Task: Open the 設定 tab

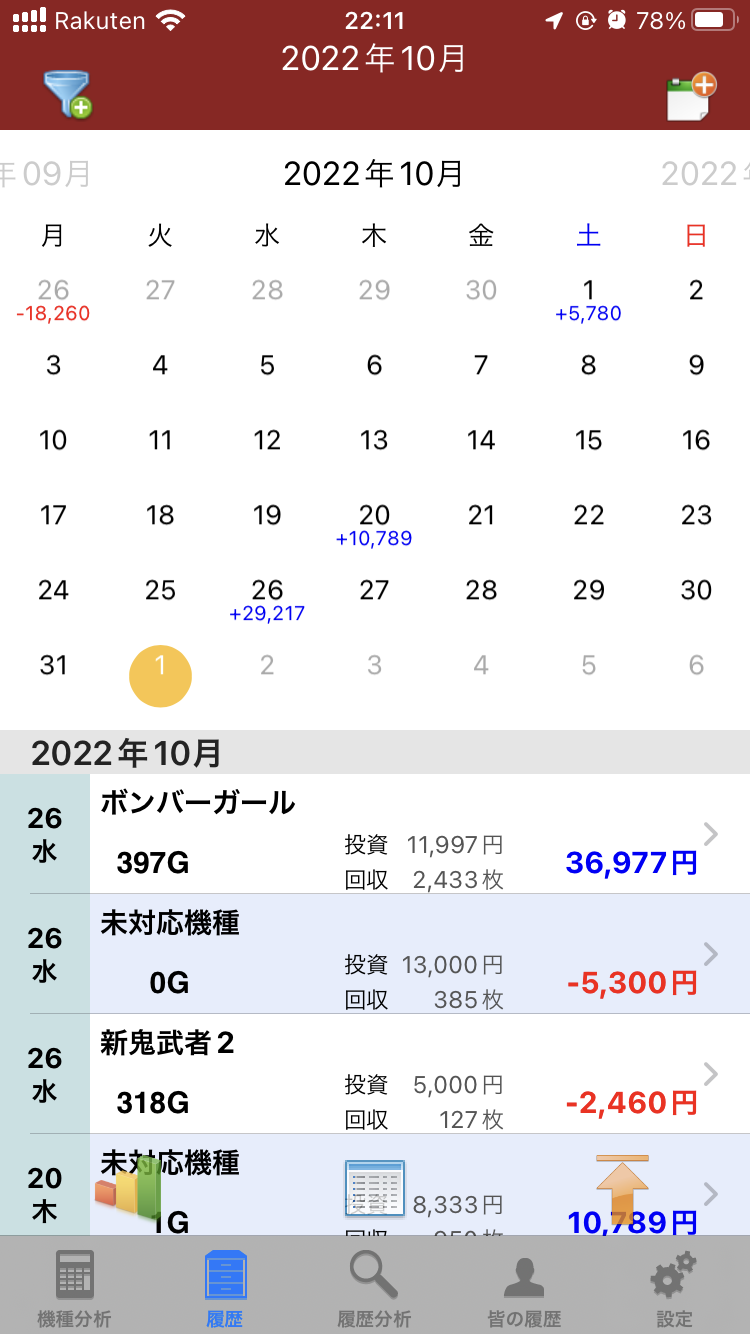Action: (x=674, y=1288)
